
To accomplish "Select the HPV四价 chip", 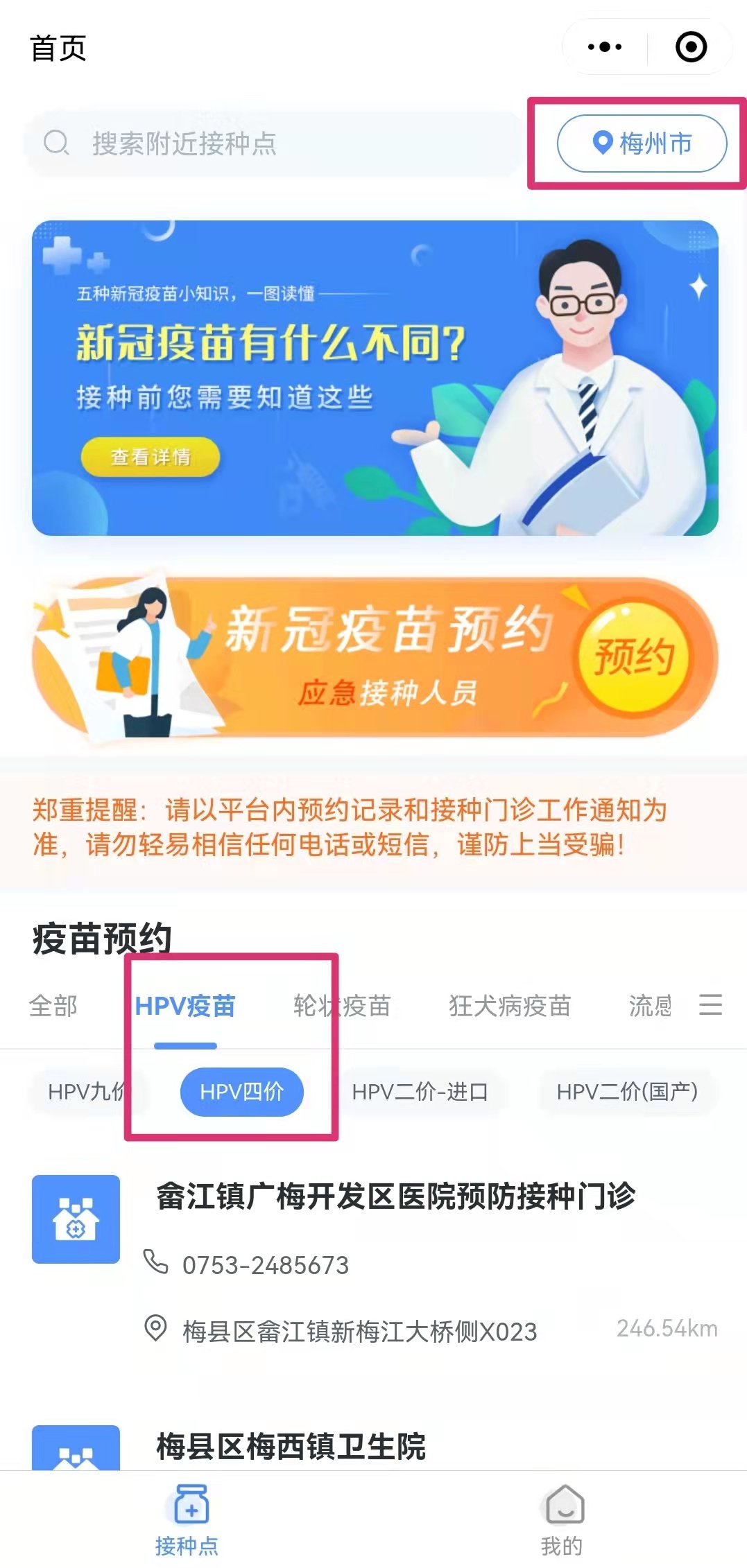I will tap(241, 1092).
